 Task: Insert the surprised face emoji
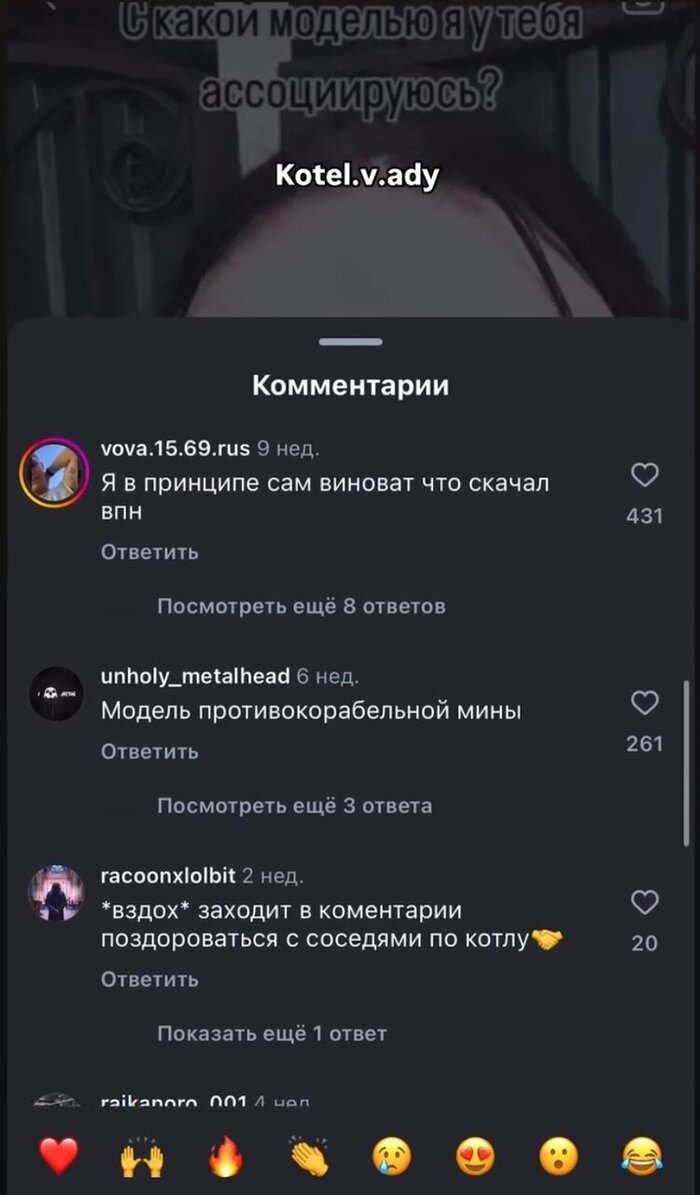(557, 1157)
